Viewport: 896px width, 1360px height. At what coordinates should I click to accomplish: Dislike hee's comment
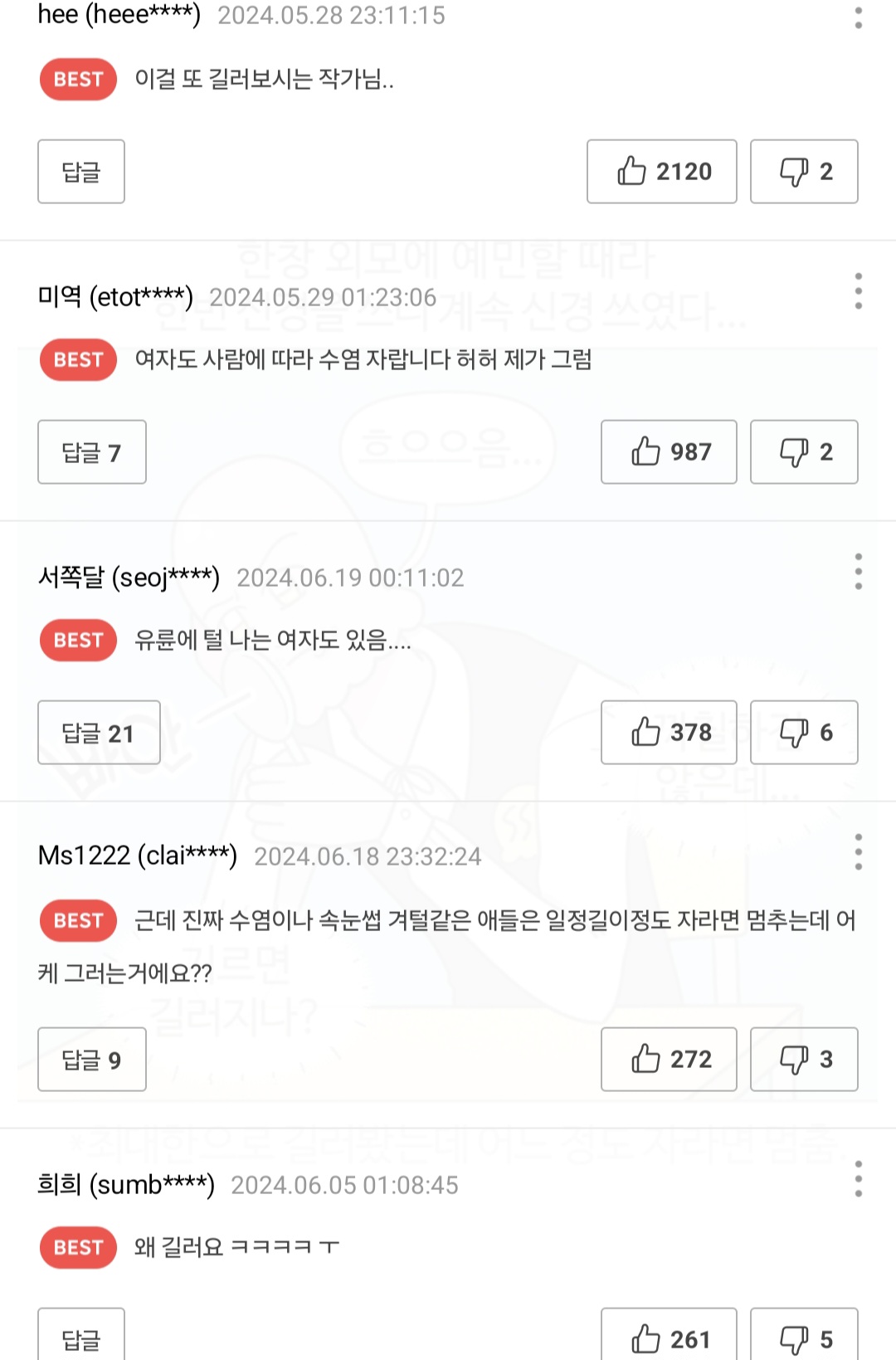pyautogui.click(x=803, y=172)
